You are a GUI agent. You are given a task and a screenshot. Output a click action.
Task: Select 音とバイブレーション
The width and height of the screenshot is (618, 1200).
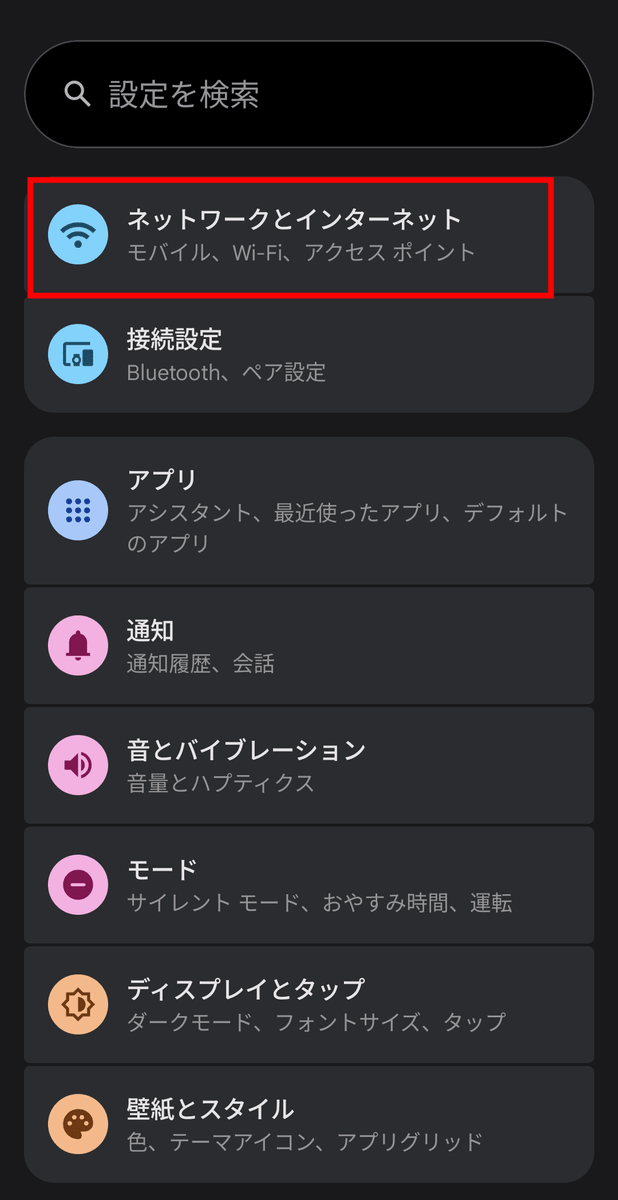click(308, 765)
